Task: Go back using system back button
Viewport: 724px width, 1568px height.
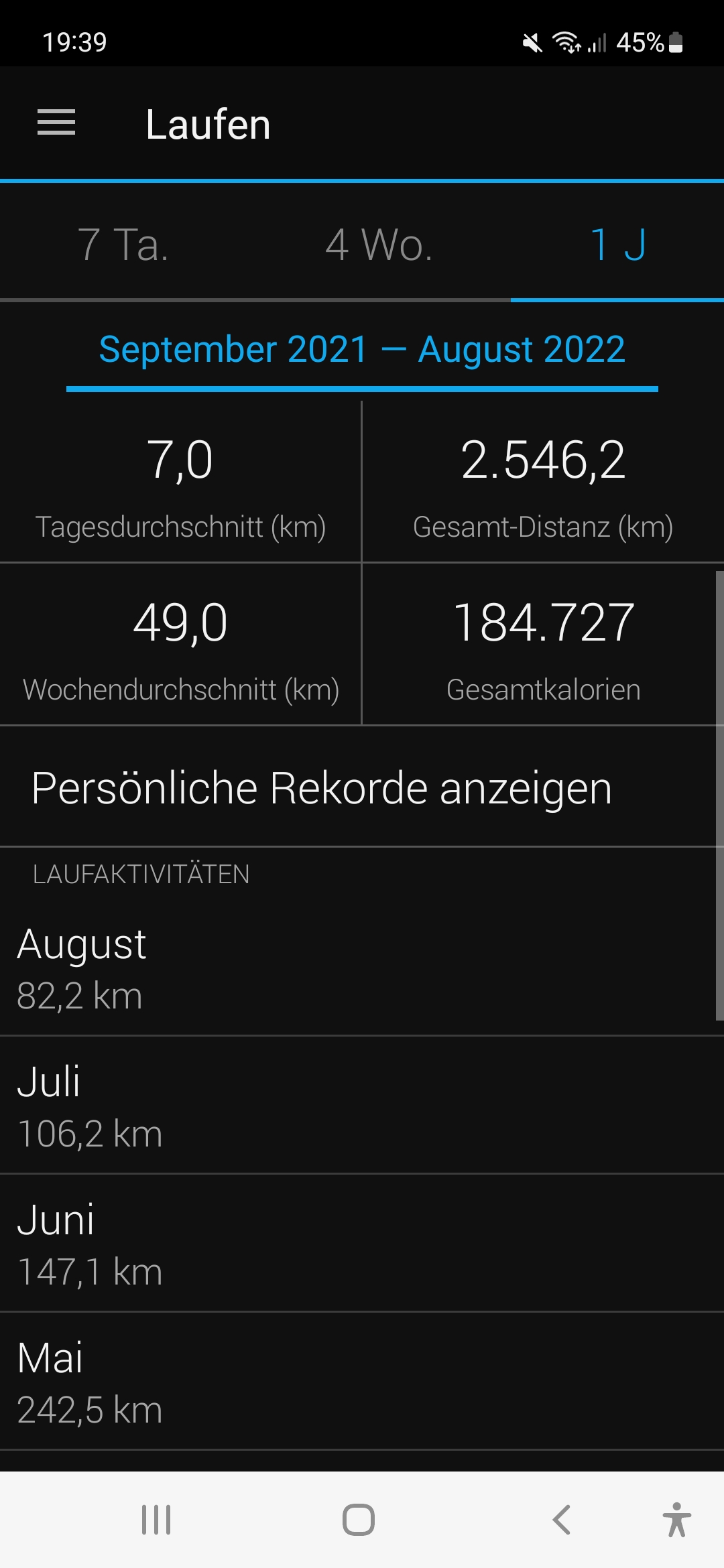Action: pos(562,1520)
